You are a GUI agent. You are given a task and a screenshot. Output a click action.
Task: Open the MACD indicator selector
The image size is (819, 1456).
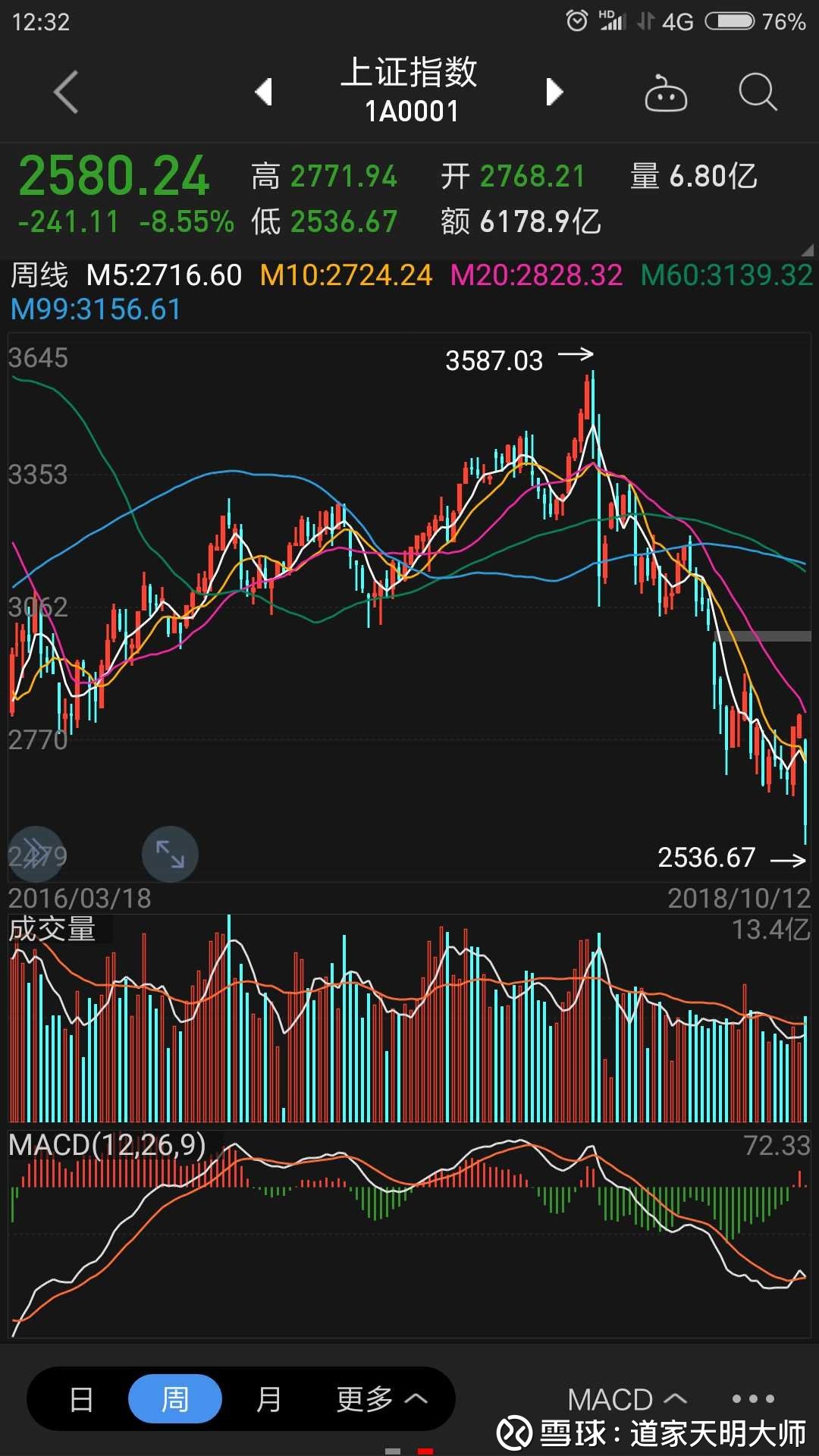(626, 1399)
